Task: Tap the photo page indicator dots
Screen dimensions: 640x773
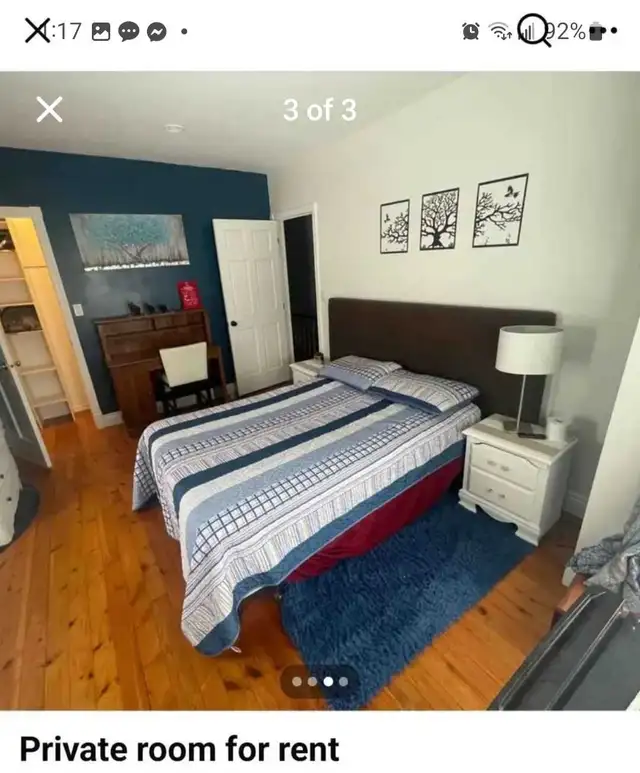Action: tap(319, 681)
